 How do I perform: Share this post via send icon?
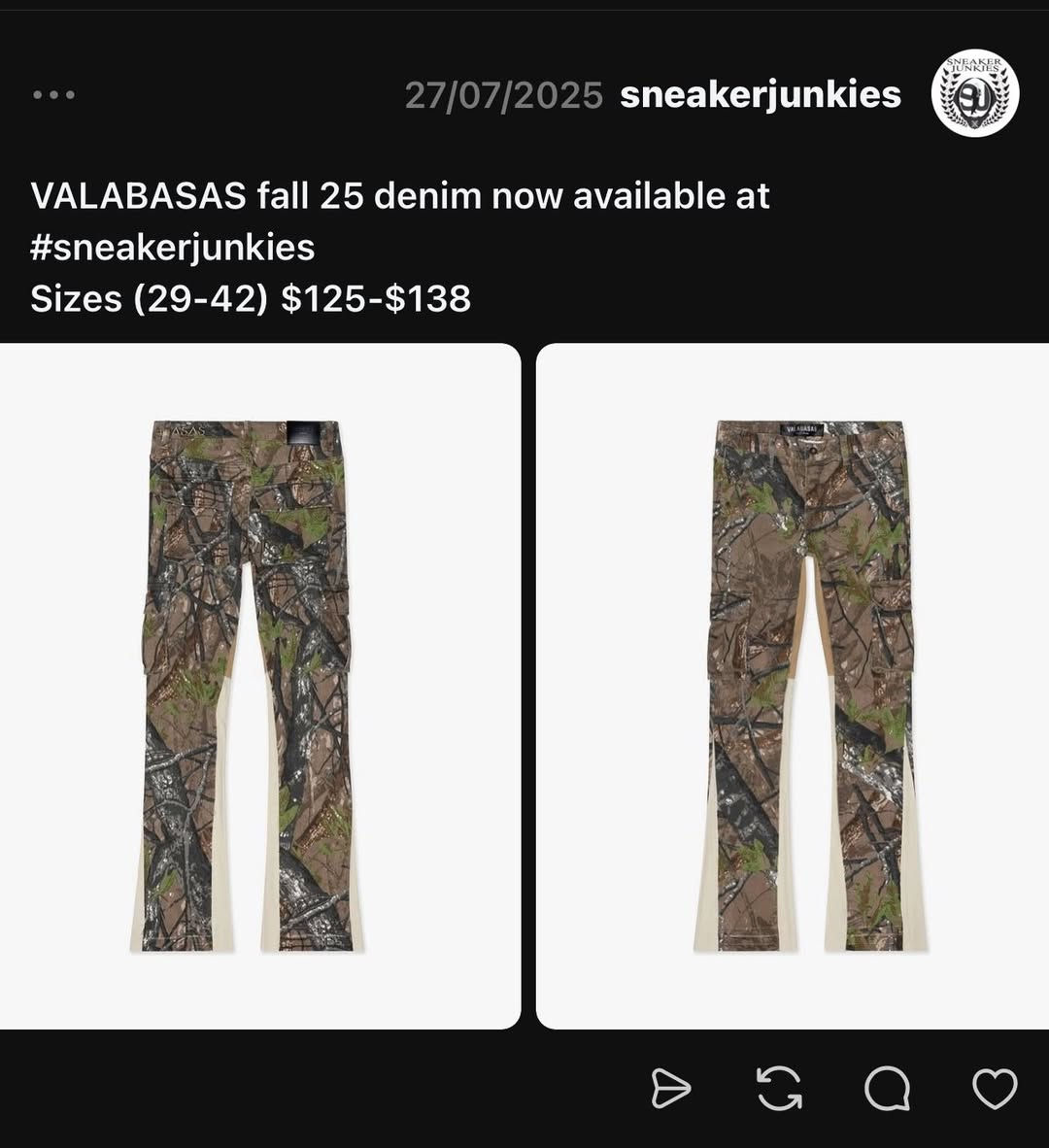670,1088
